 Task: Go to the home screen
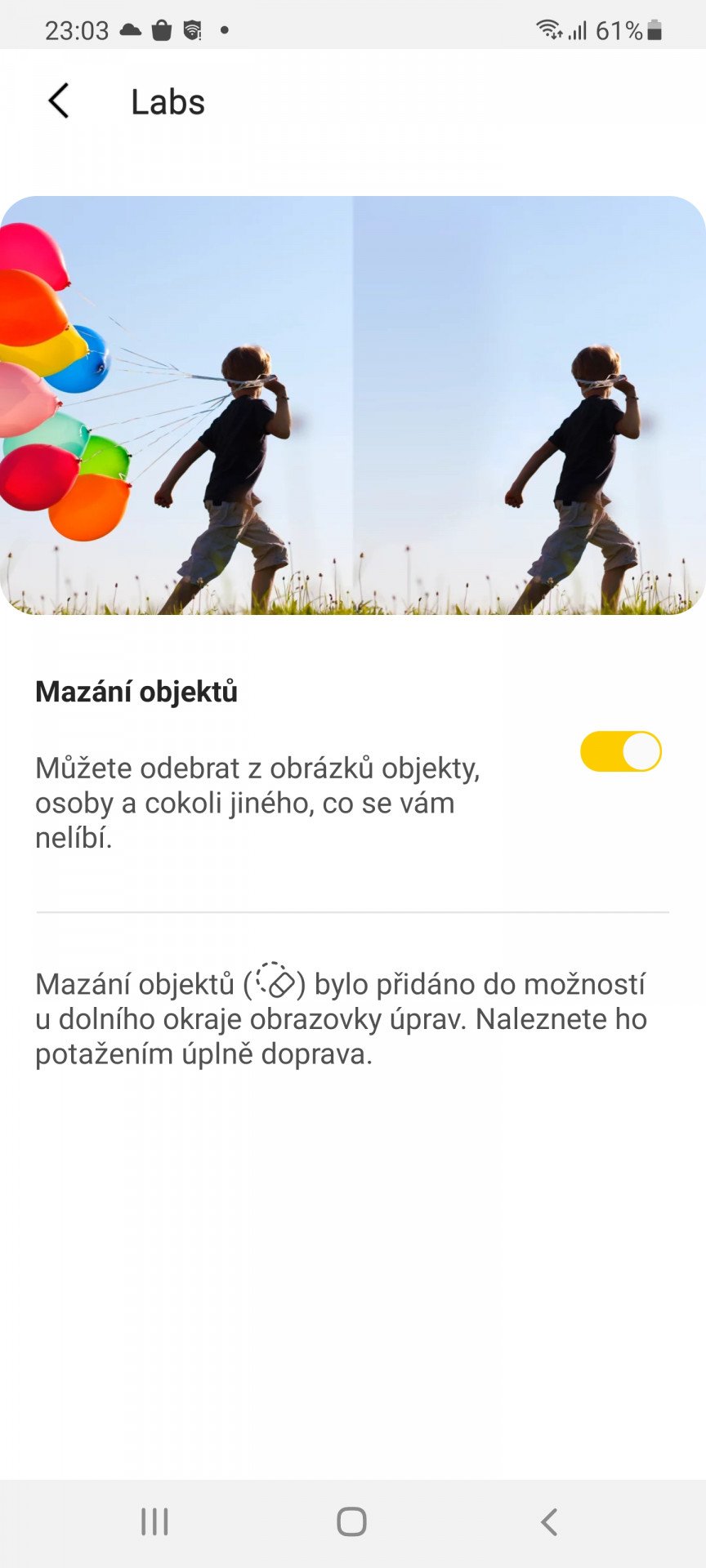[x=352, y=1521]
